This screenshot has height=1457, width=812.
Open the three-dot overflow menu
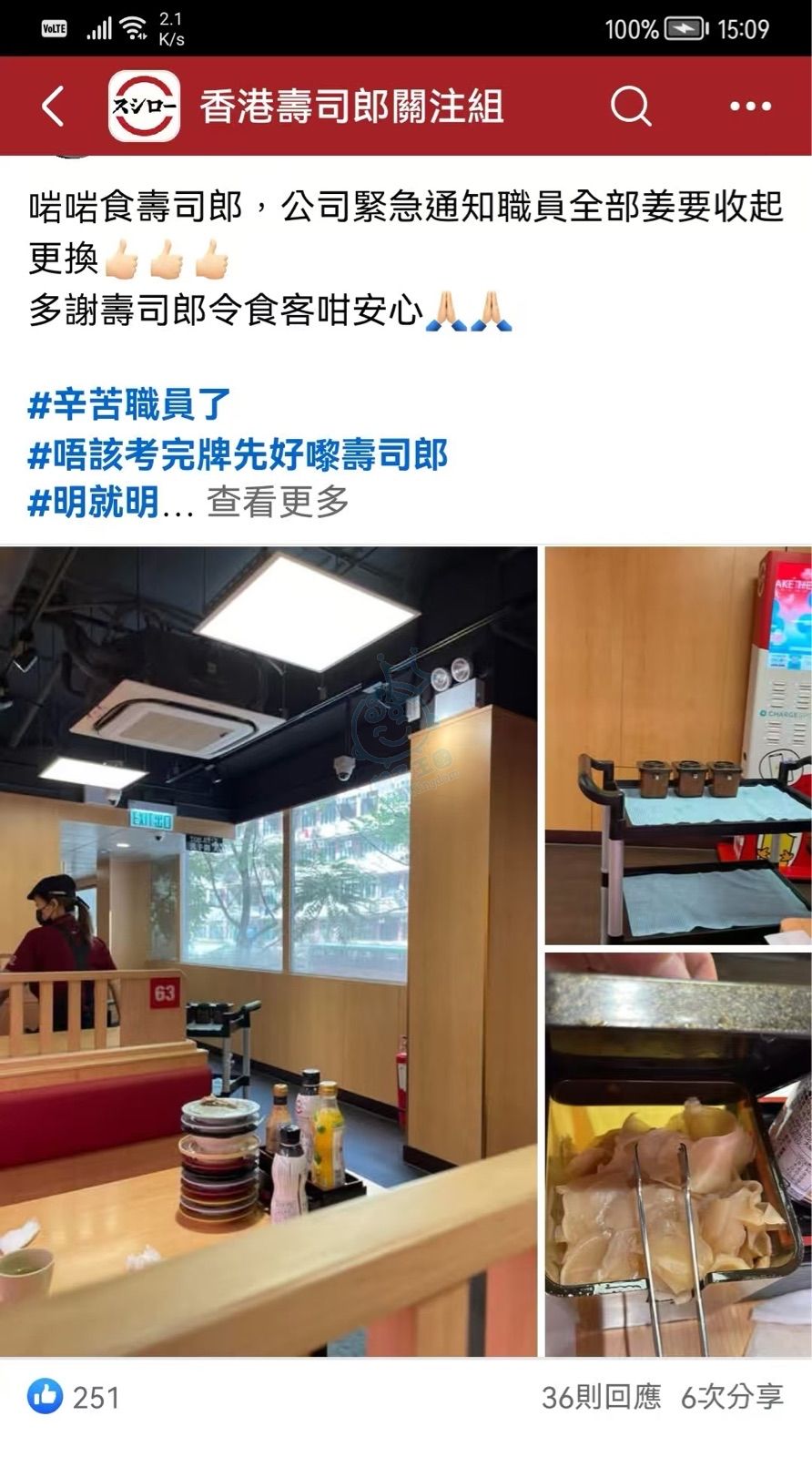tap(750, 107)
